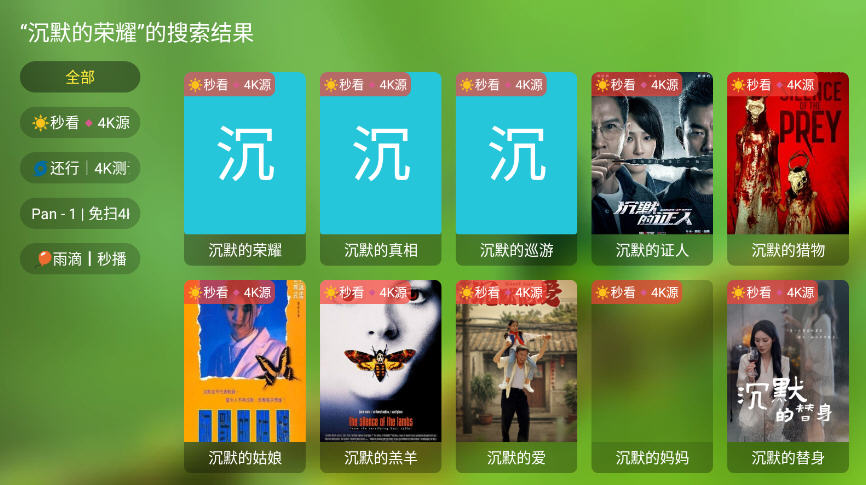Screen dimensions: 866x485
Task: Open 沉默的真相 result
Action: 381,167
